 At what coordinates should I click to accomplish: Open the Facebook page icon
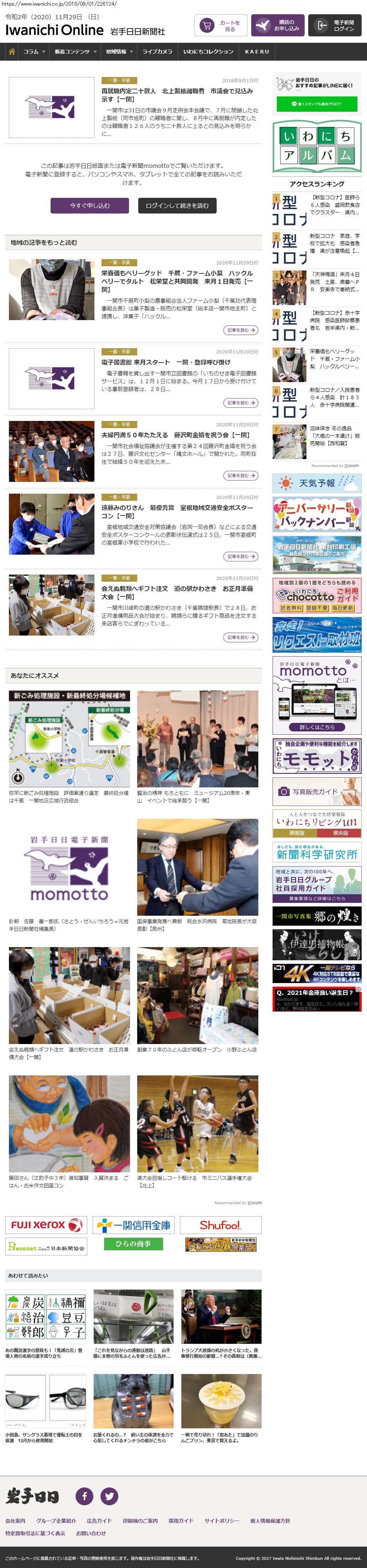(84, 1496)
